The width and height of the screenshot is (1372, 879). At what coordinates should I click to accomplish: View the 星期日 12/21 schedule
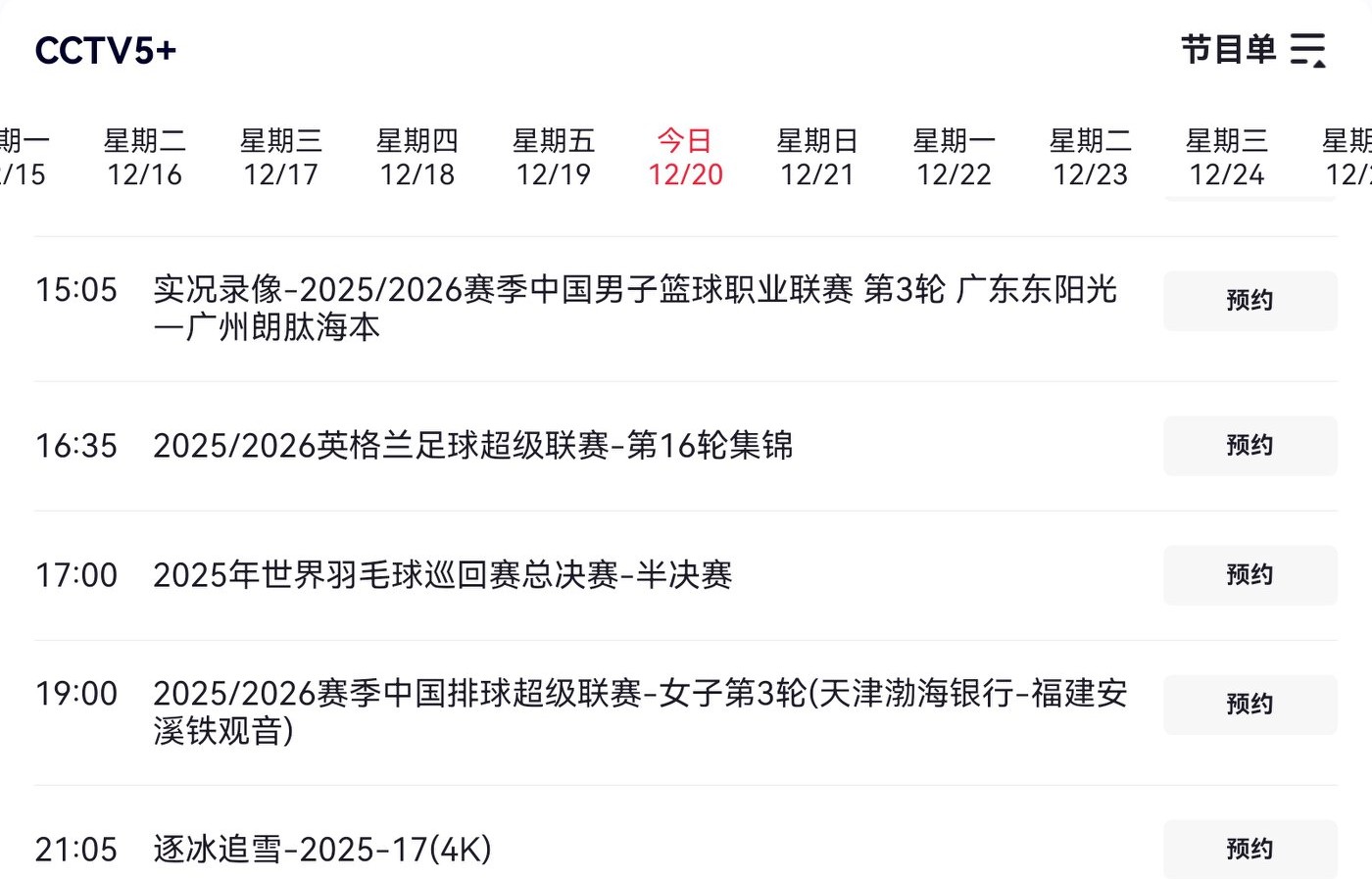click(817, 157)
